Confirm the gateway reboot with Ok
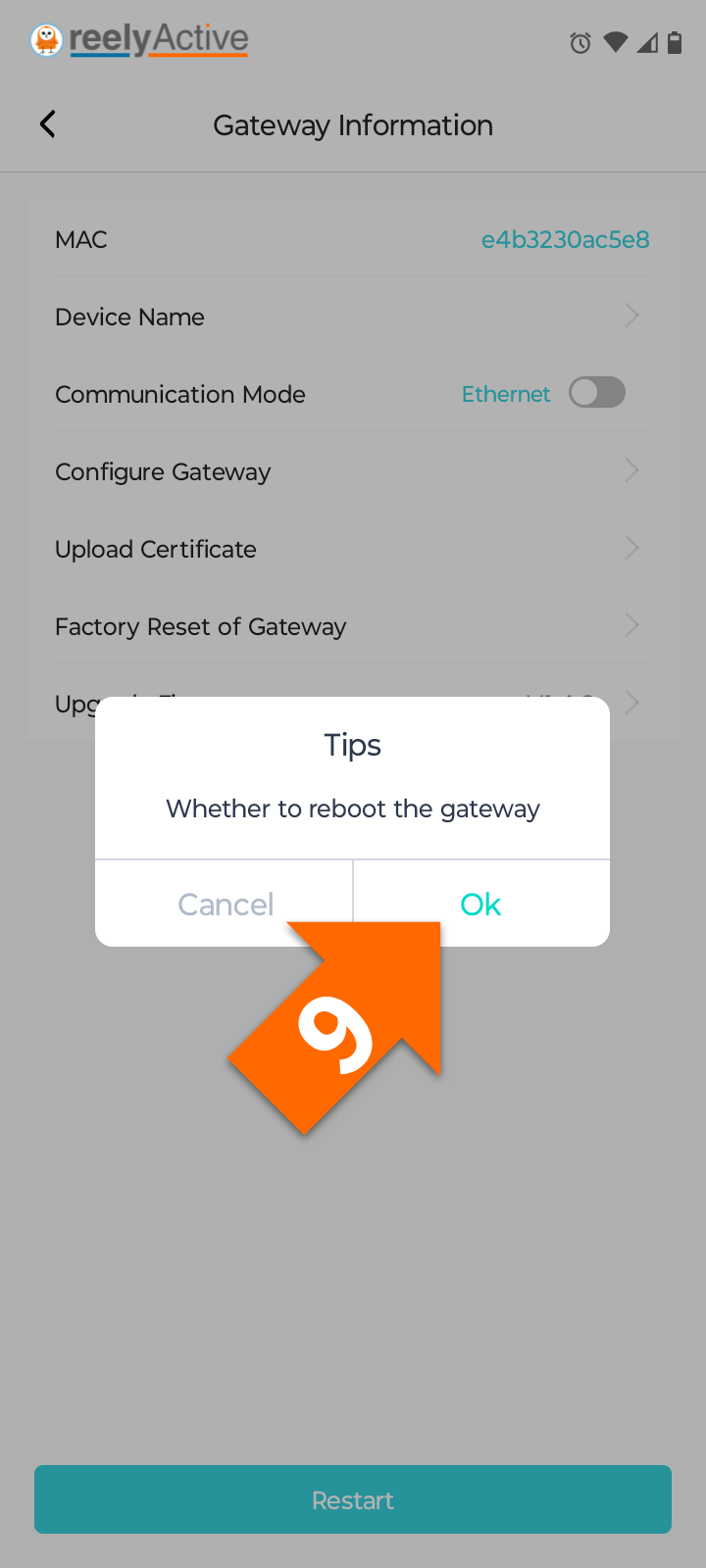 (x=481, y=904)
